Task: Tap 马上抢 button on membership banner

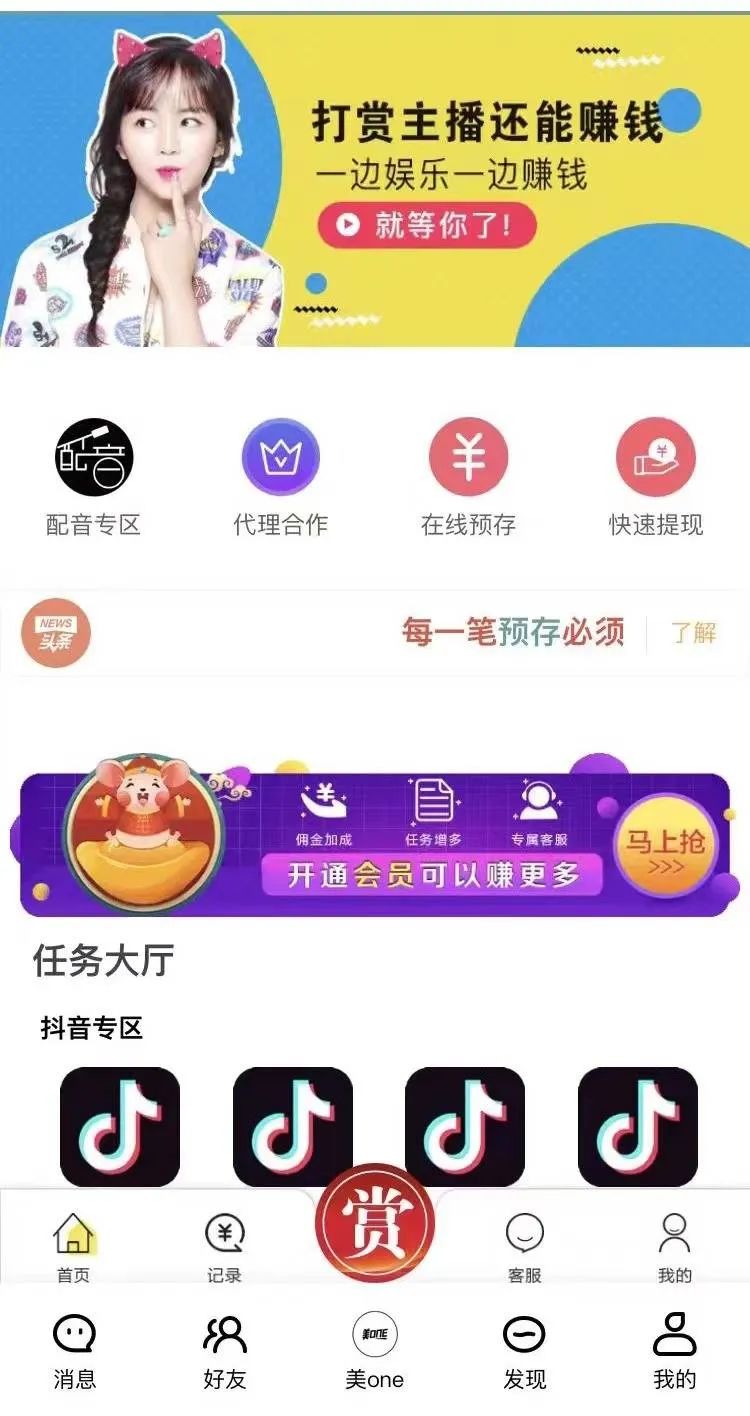Action: [665, 845]
